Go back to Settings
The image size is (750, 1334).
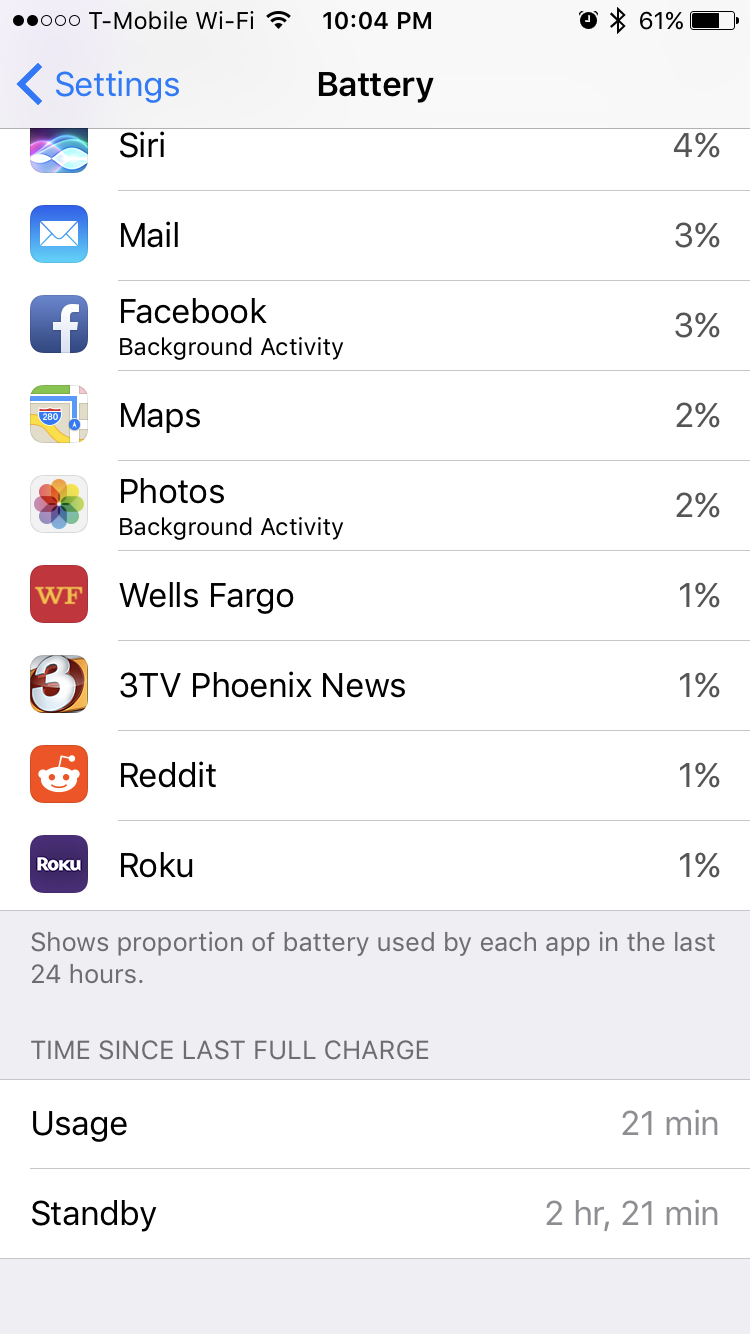[x=98, y=85]
